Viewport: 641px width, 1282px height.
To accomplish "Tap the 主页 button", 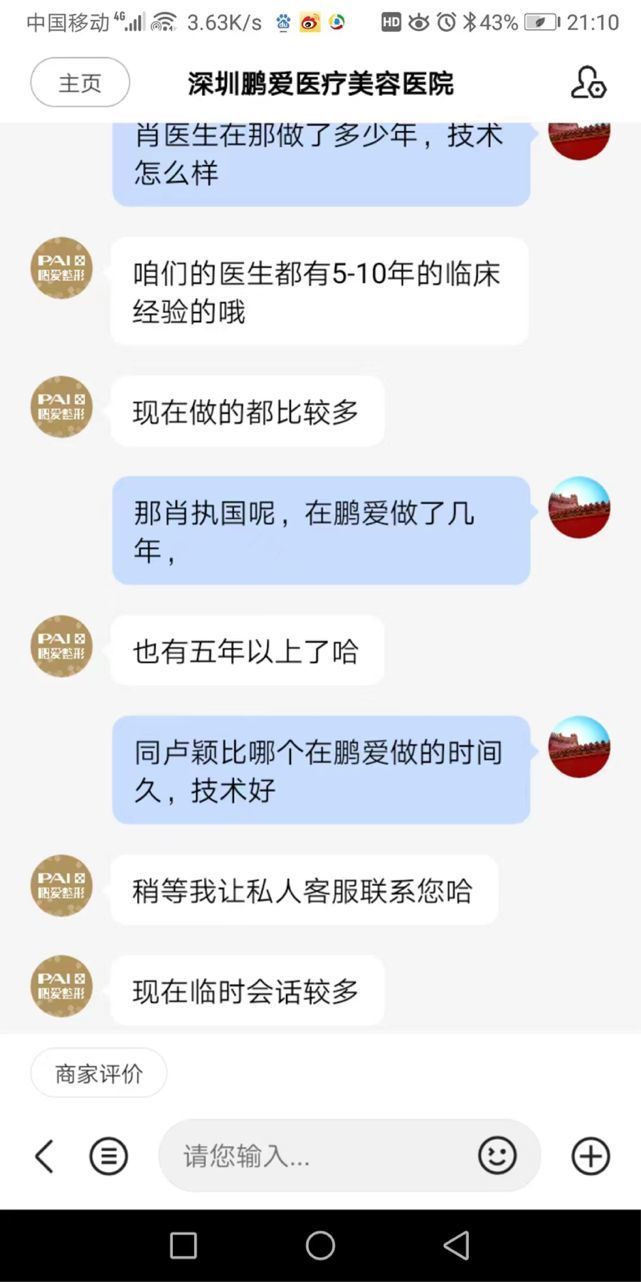I will [80, 83].
